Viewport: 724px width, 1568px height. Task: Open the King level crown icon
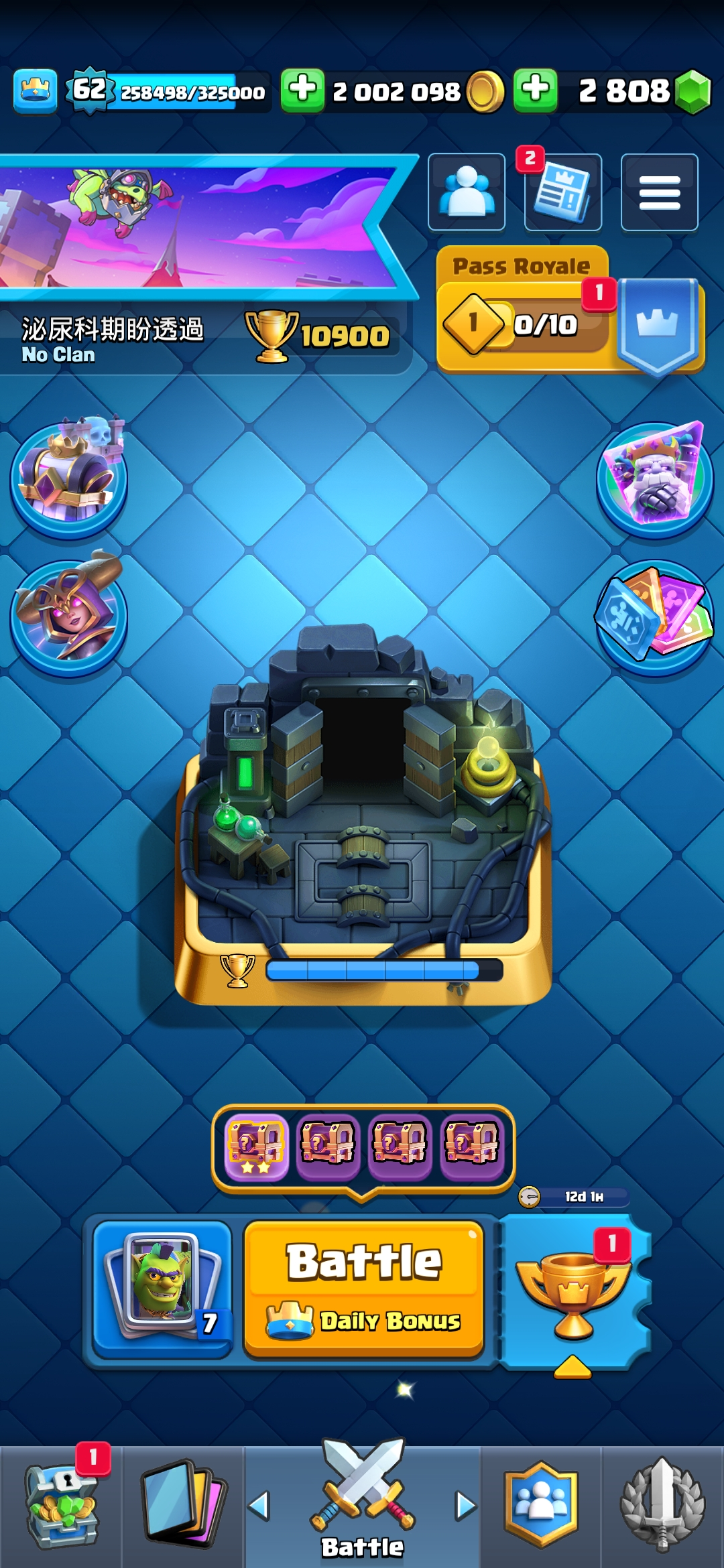35,90
